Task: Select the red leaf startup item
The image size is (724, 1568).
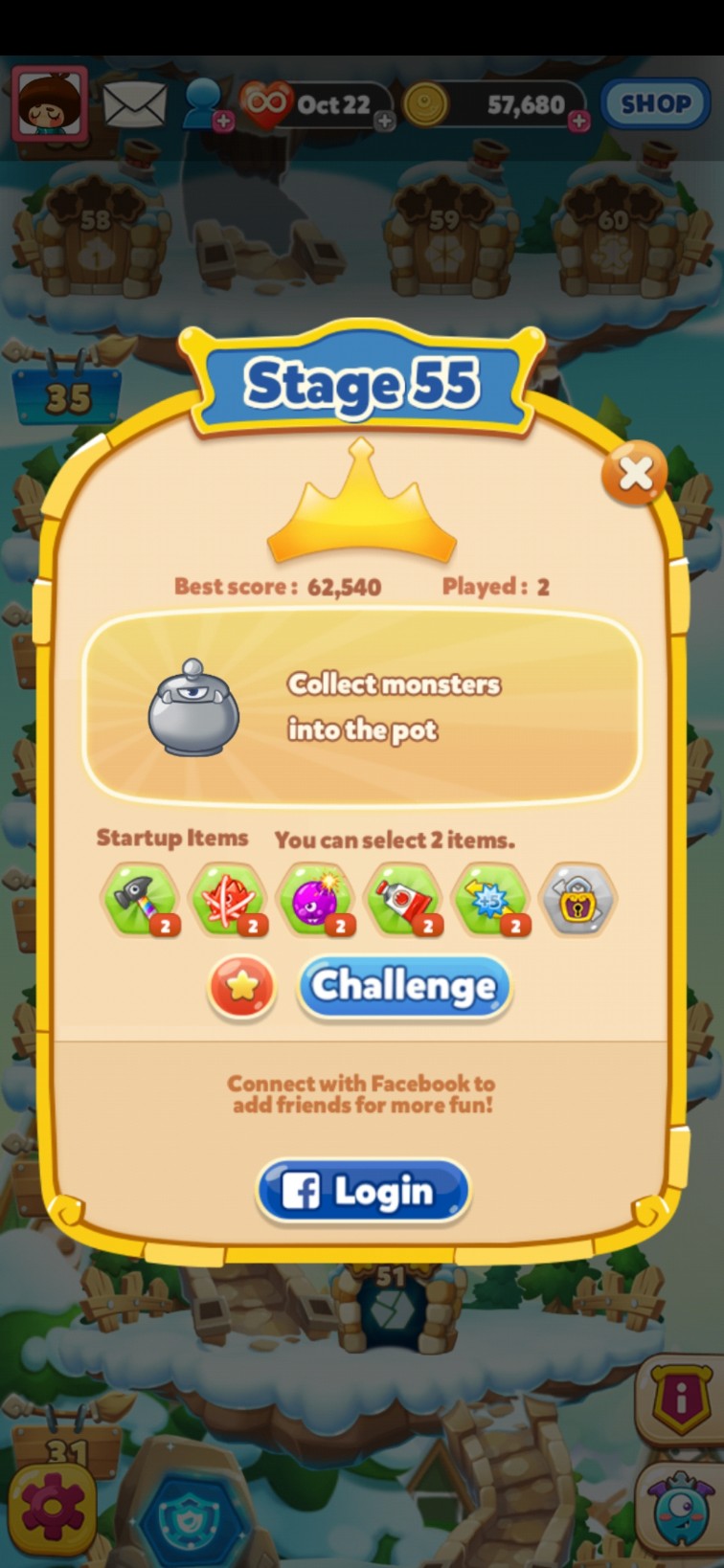Action: [228, 898]
